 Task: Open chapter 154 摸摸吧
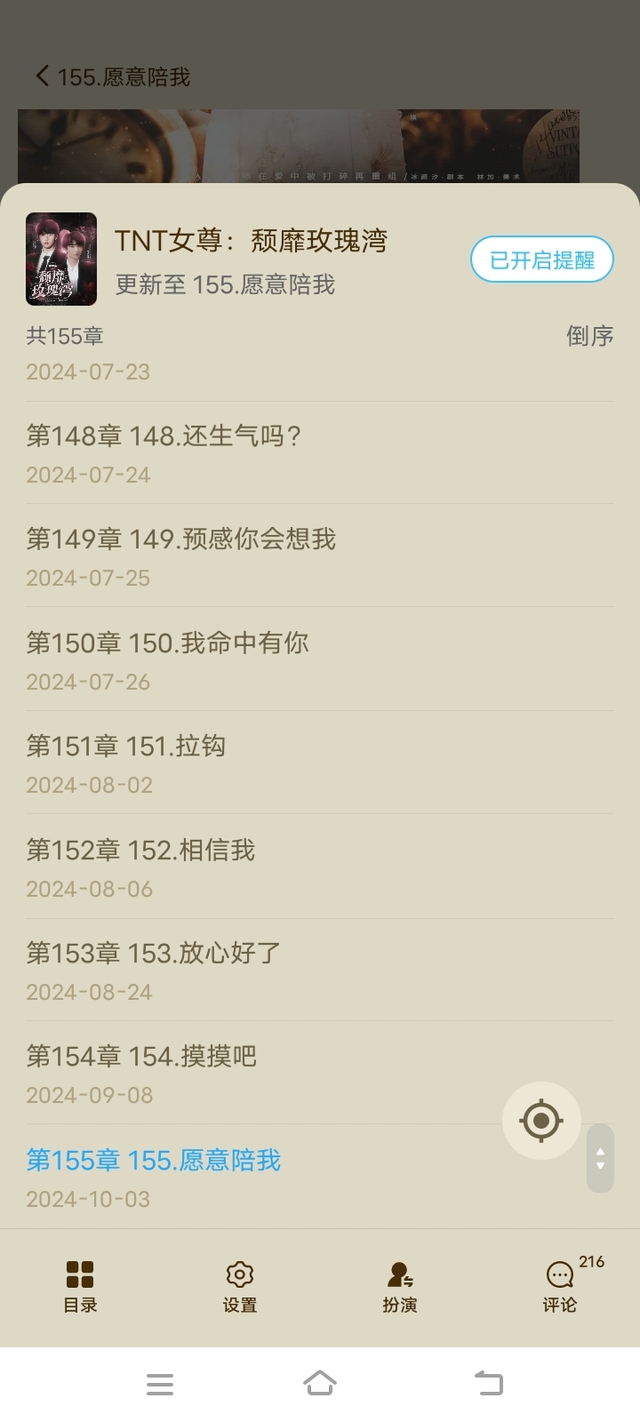[x=141, y=1056]
